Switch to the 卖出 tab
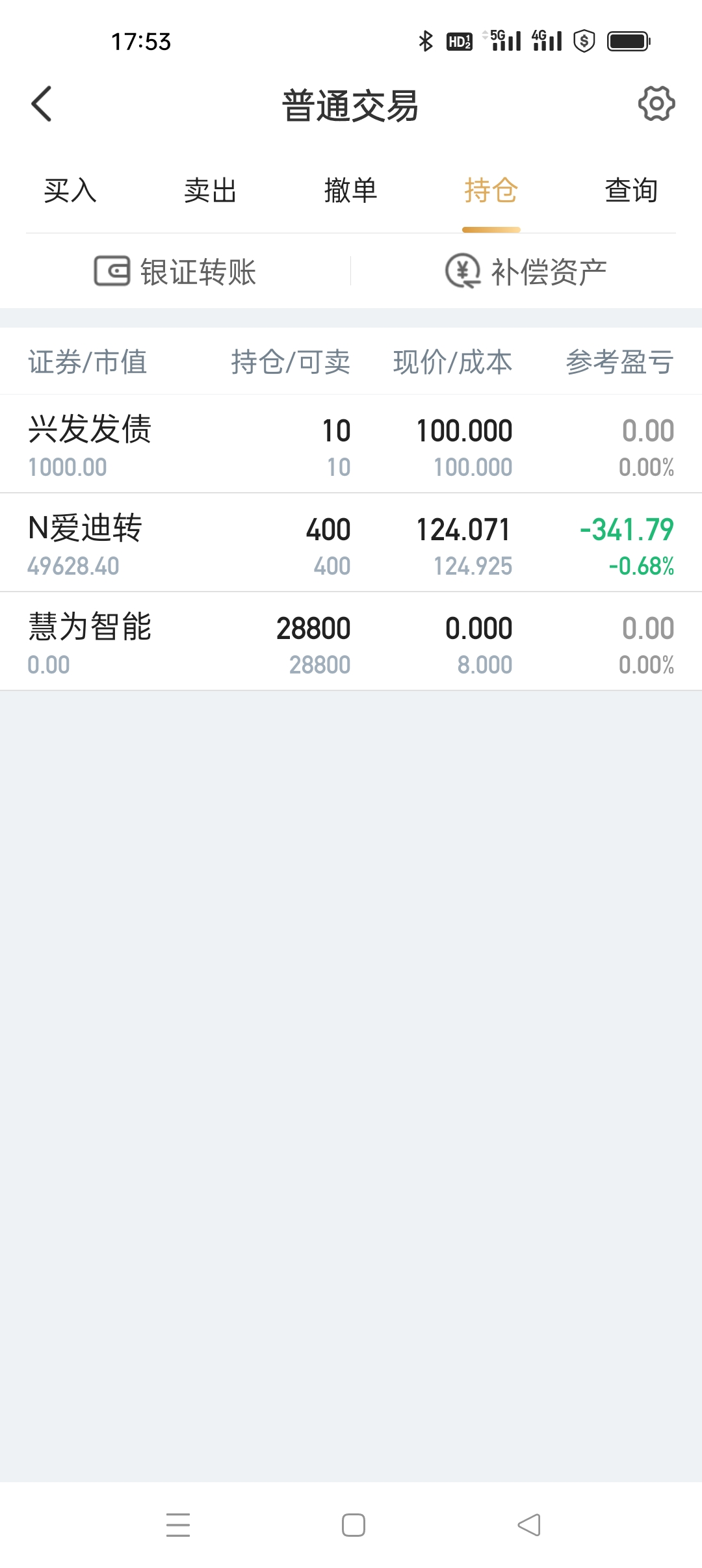This screenshot has width=702, height=1568. 210,191
